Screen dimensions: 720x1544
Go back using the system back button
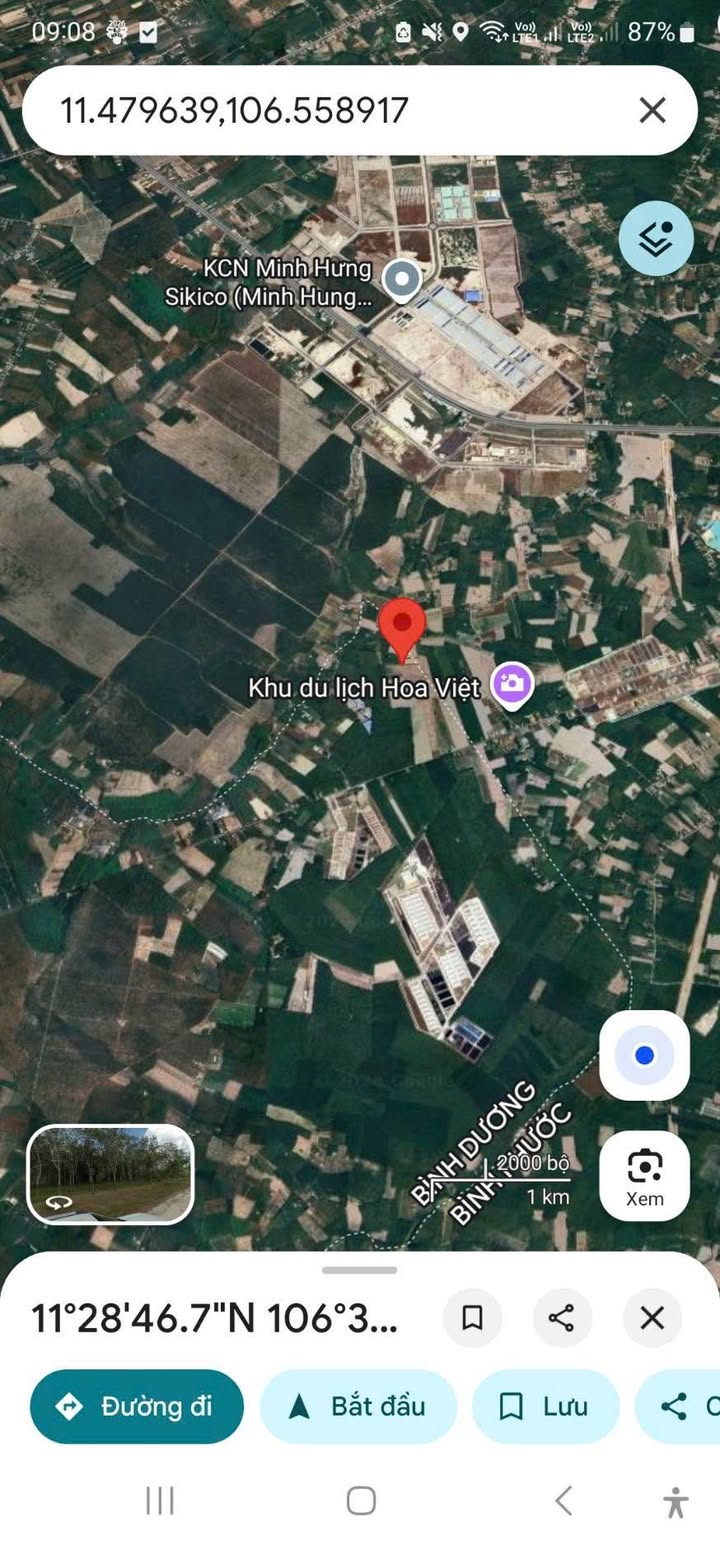coord(563,1500)
